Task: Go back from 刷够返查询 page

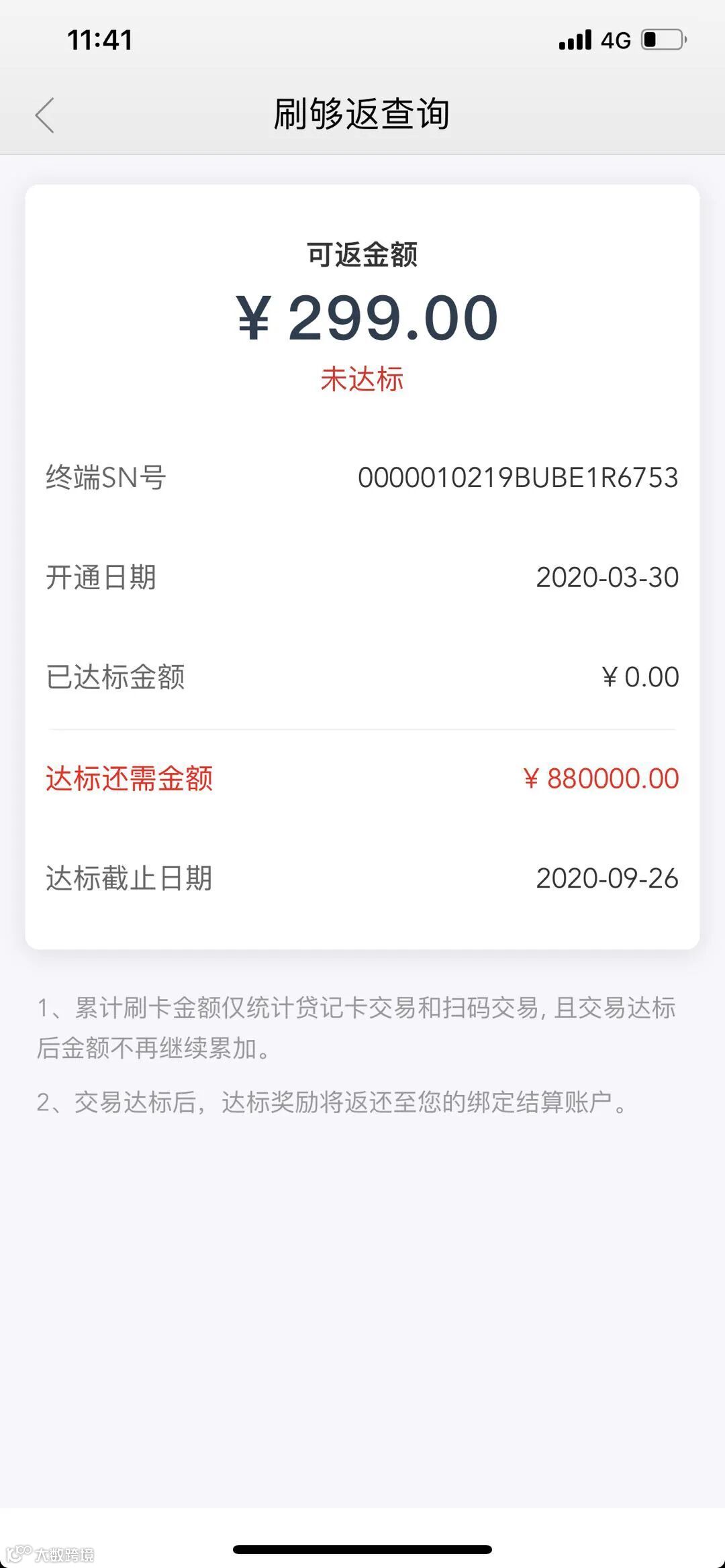Action: coord(45,115)
